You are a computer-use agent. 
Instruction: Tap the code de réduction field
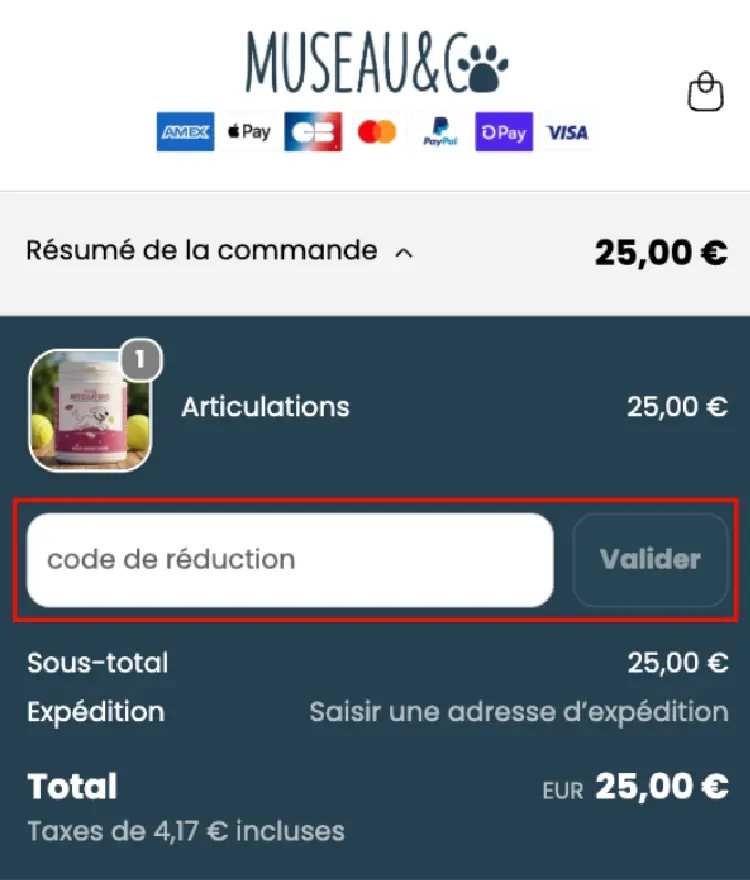coord(290,560)
